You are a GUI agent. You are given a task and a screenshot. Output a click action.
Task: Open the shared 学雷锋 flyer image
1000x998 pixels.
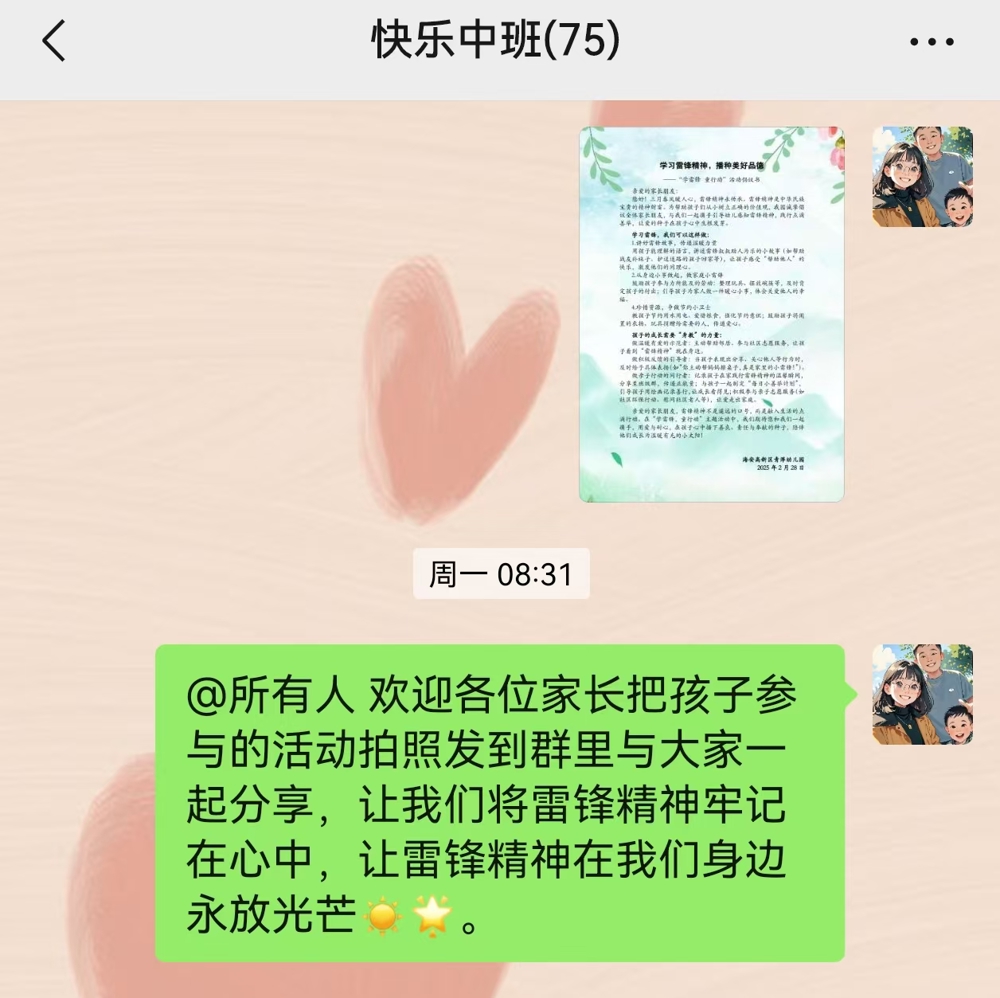pyautogui.click(x=711, y=314)
